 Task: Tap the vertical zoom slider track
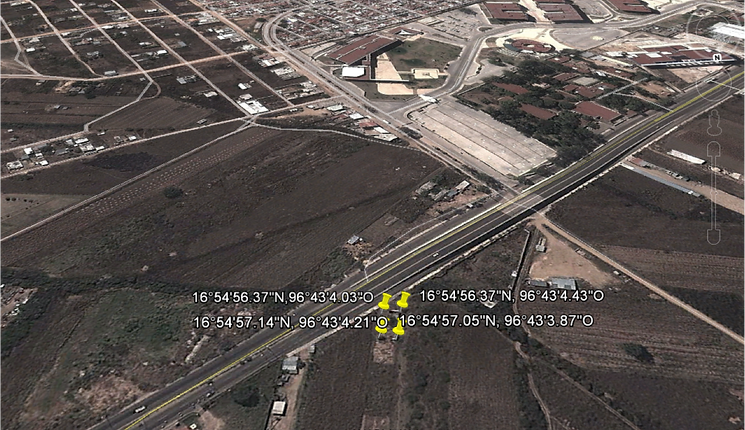tap(714, 190)
